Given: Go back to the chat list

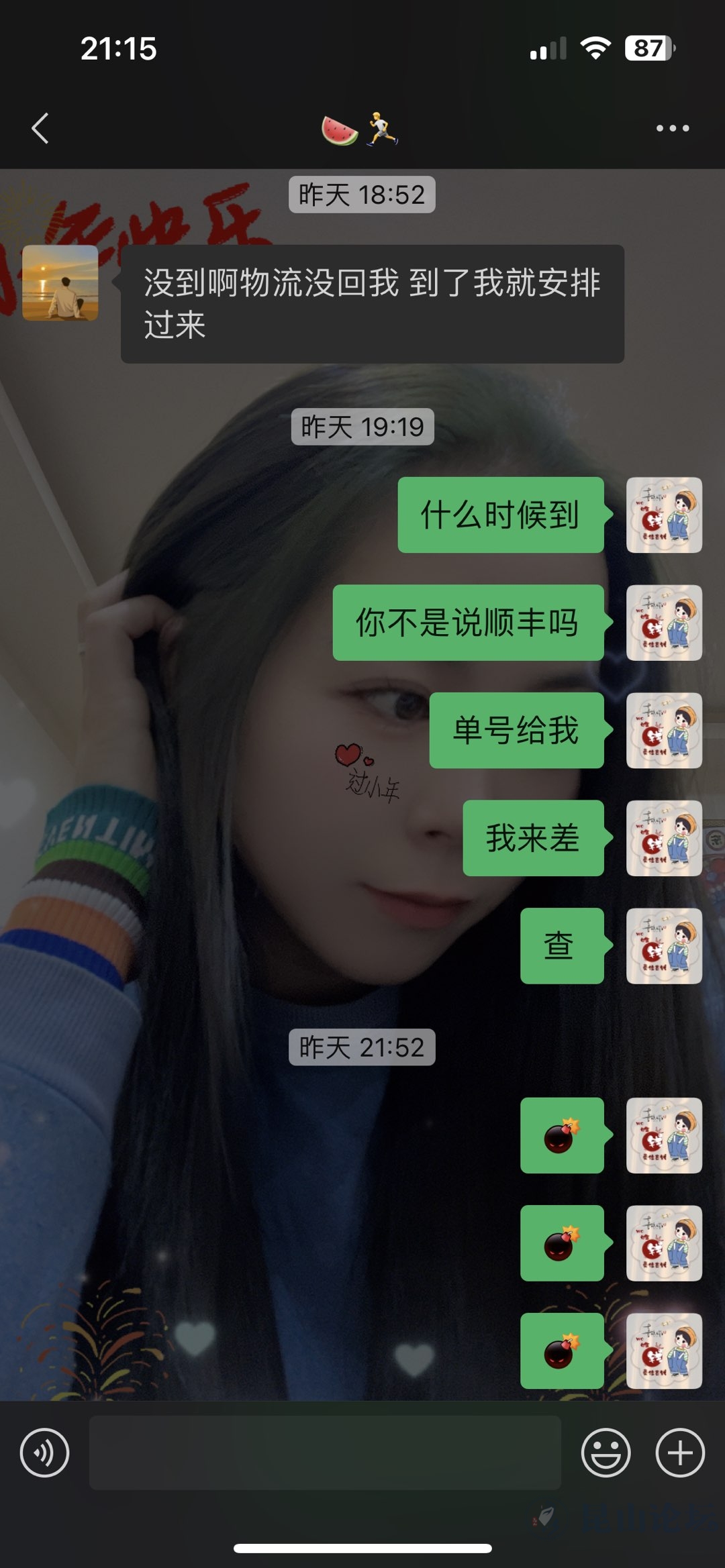Looking at the screenshot, I should click(40, 128).
